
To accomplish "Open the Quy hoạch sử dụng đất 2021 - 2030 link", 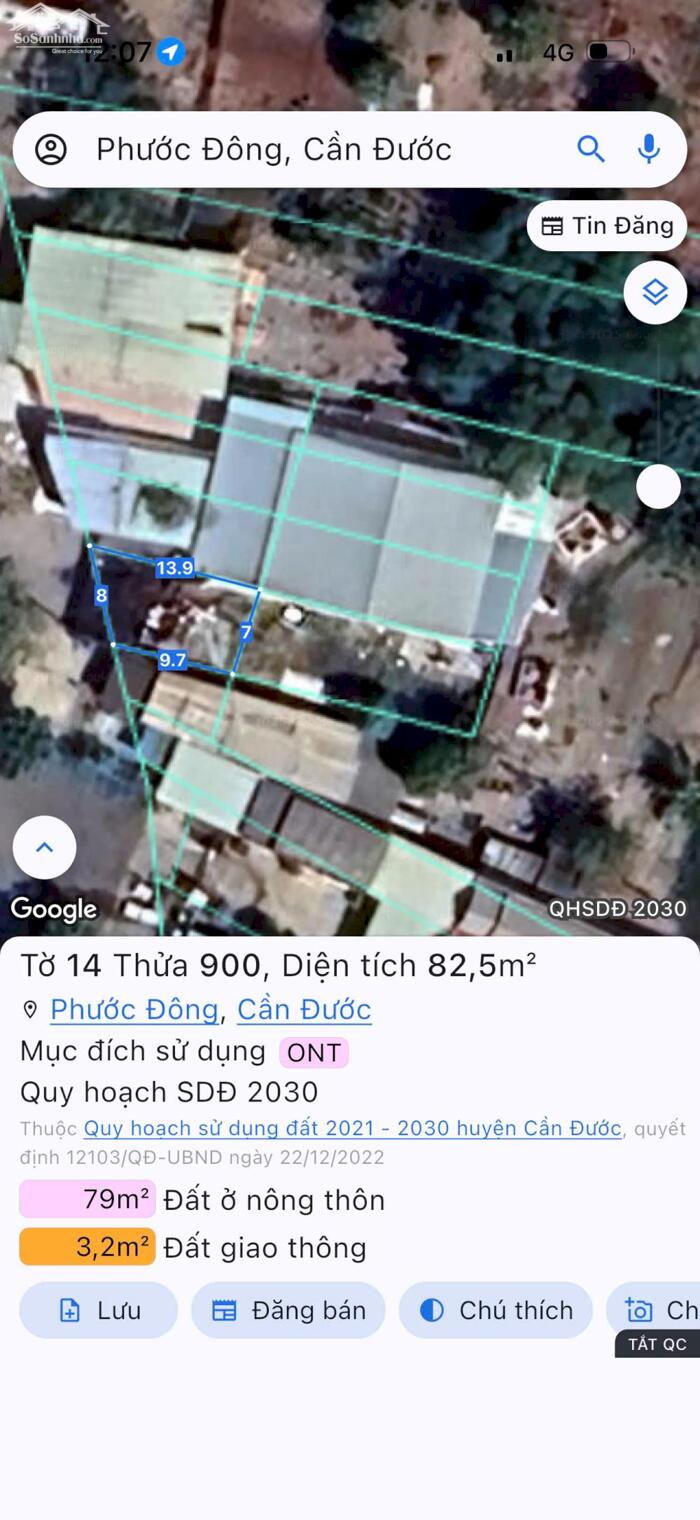I will pyautogui.click(x=352, y=1128).
